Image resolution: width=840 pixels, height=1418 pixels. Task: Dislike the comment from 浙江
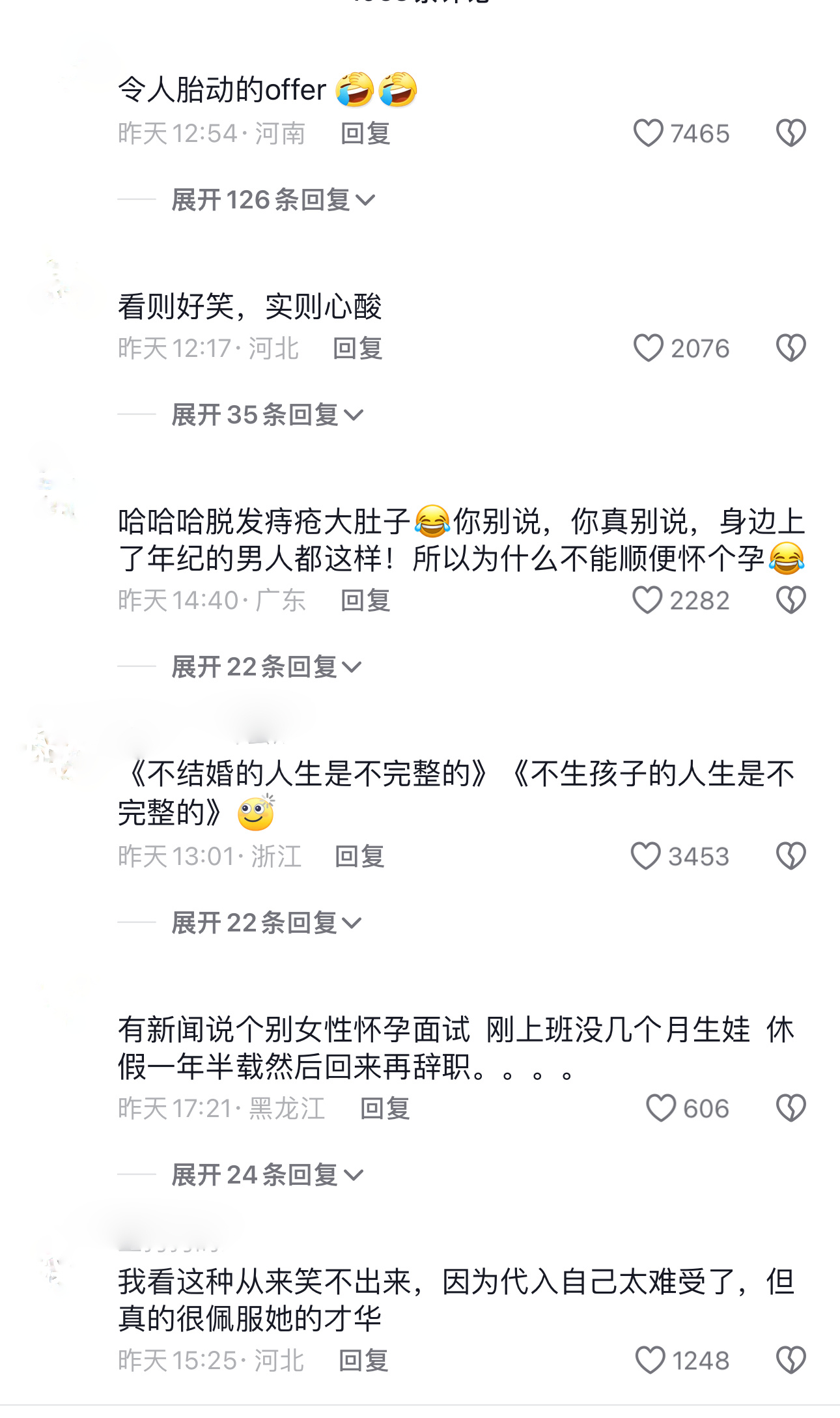(x=791, y=856)
